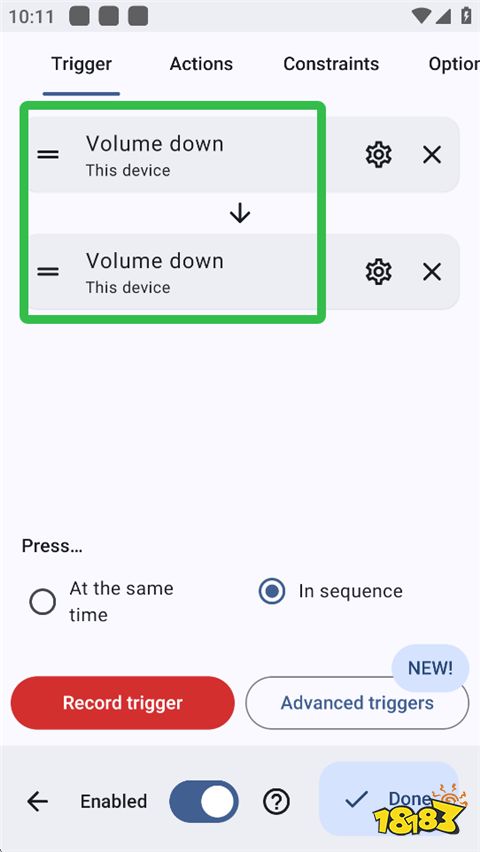Remove the second Volume down trigger
This screenshot has width=480, height=852.
click(432, 271)
